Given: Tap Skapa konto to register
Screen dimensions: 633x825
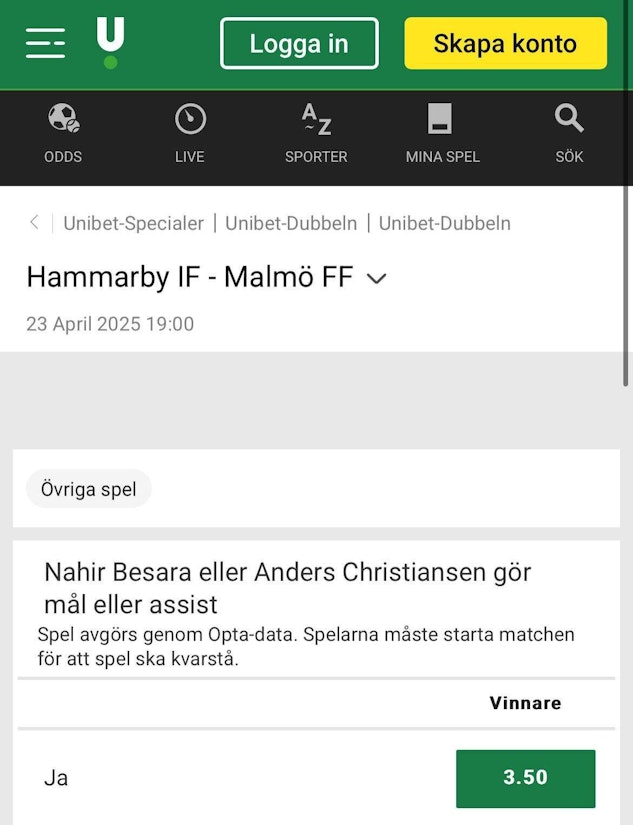Looking at the screenshot, I should (505, 44).
